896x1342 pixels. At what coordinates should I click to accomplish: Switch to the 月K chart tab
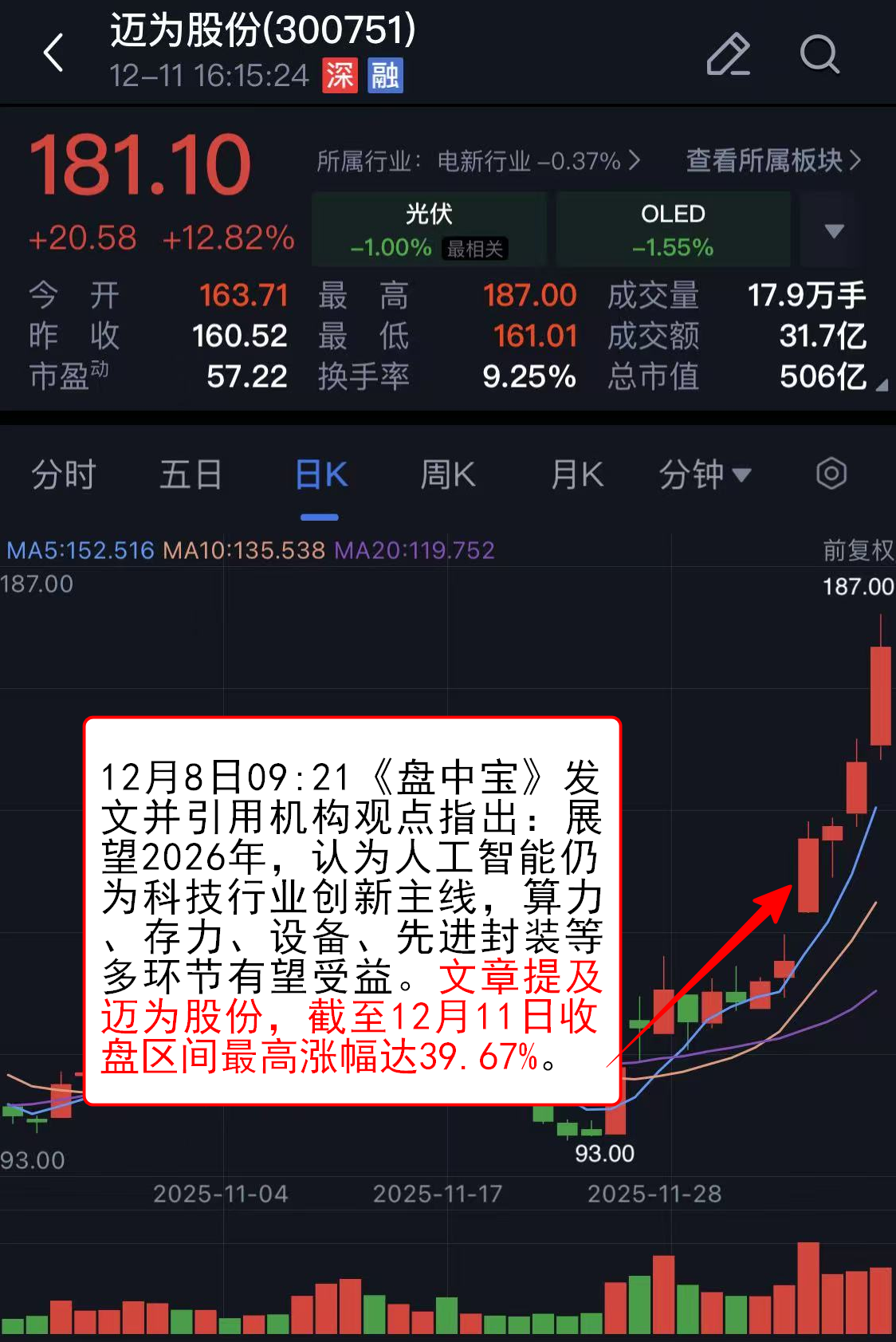577,475
